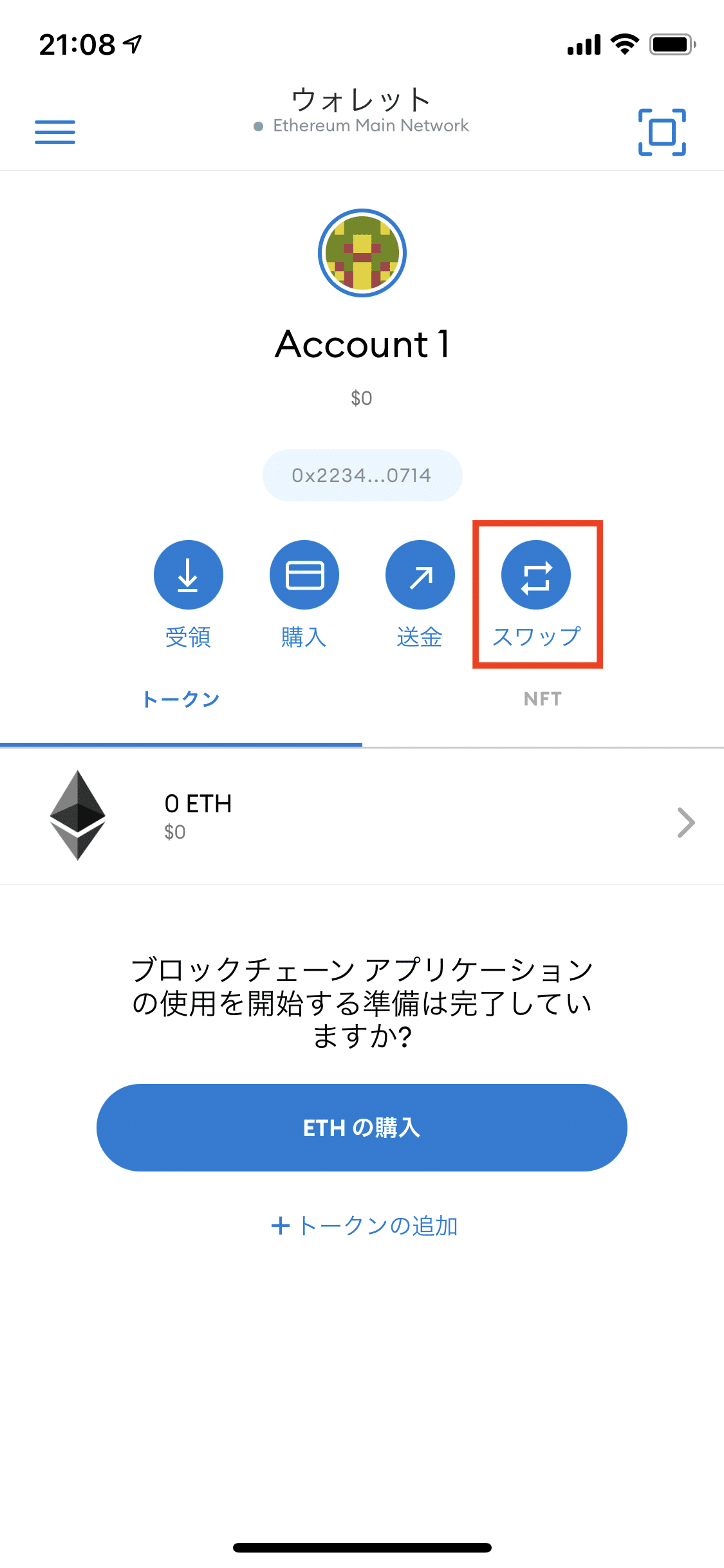Switch to the NFT tab
This screenshot has height=1568, width=724.
(x=542, y=698)
